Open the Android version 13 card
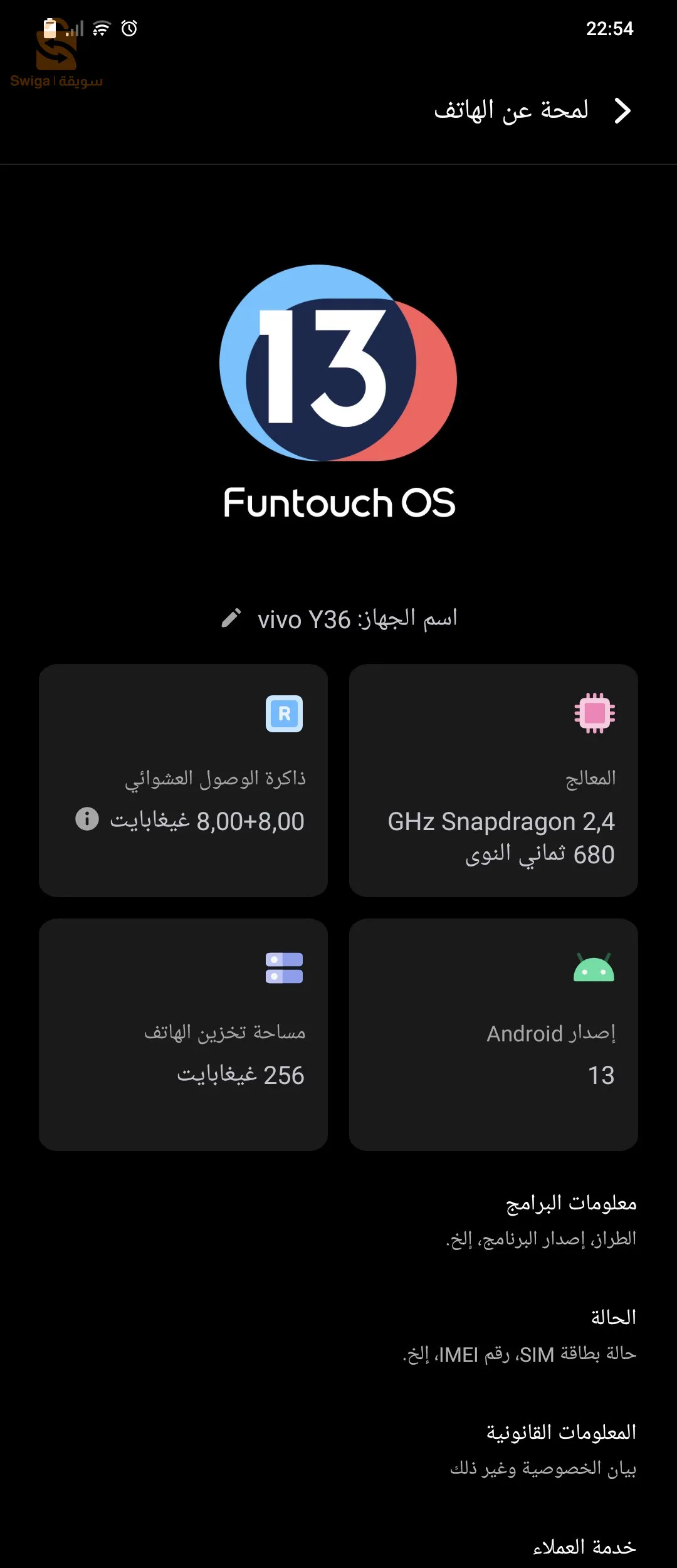 493,1034
